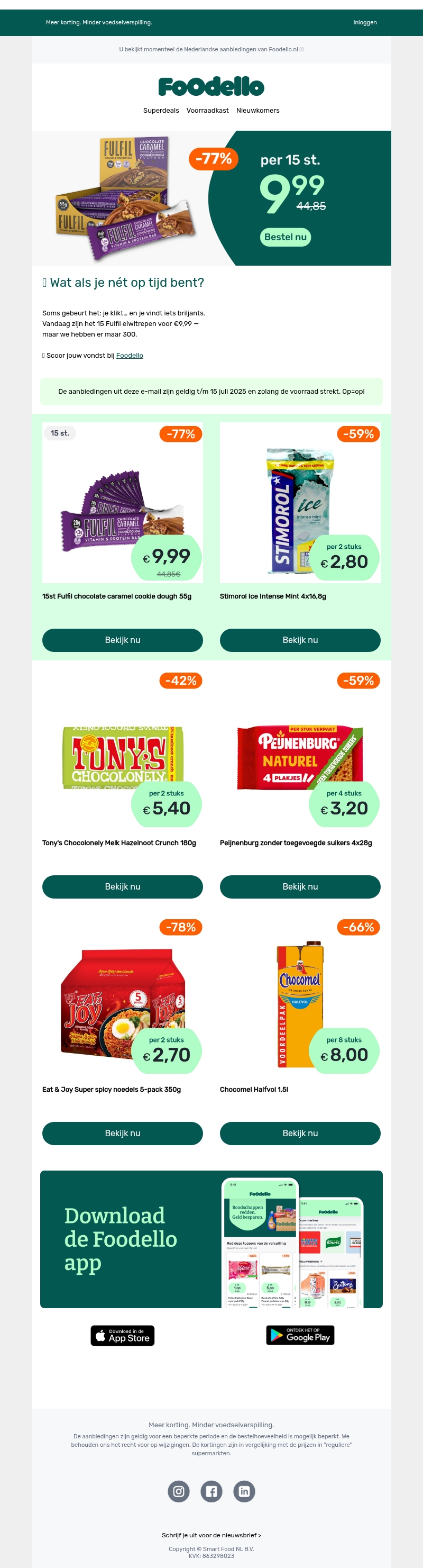Open Foodello's Instagram page
The width and height of the screenshot is (423, 1568).
tap(179, 1491)
